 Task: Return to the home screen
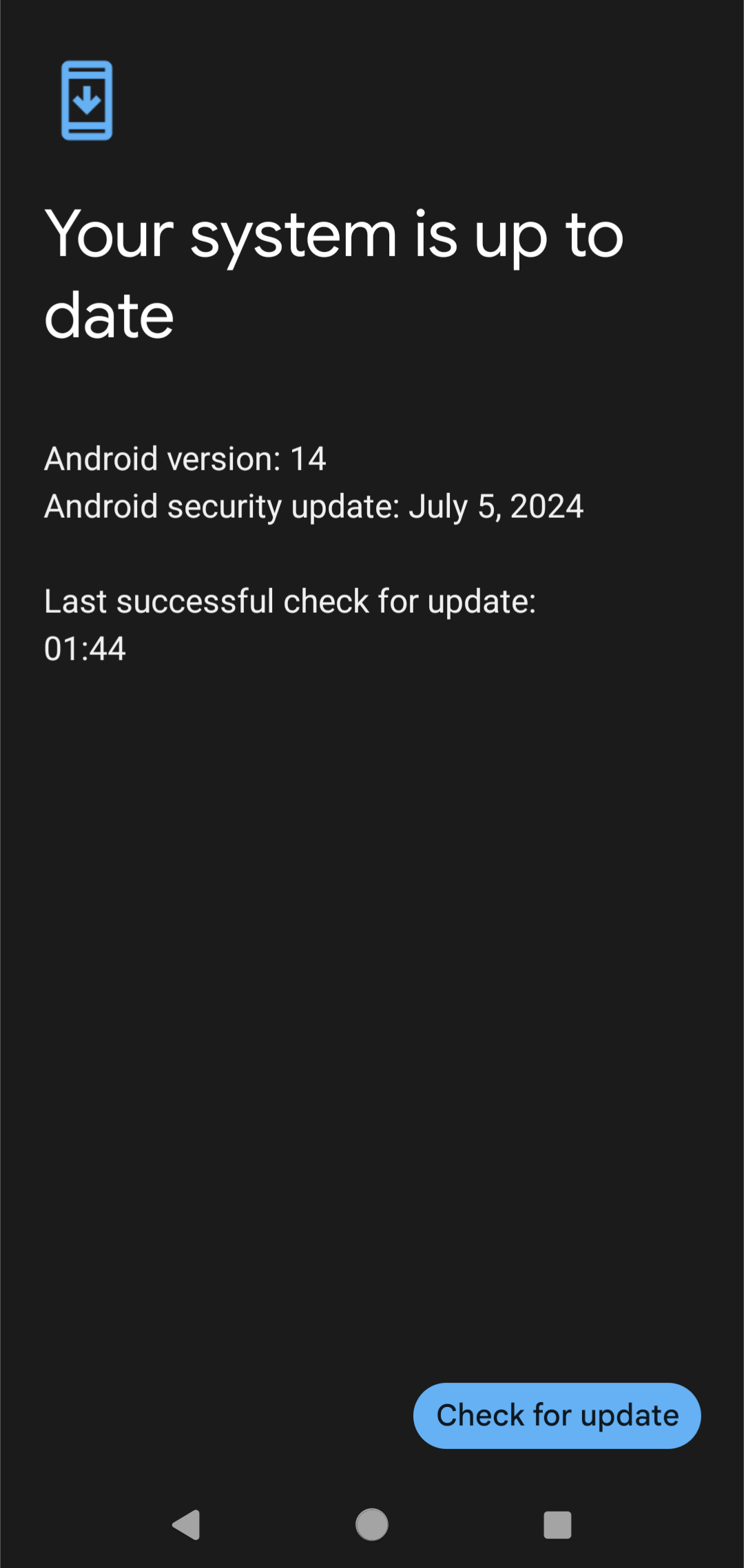(x=372, y=1524)
